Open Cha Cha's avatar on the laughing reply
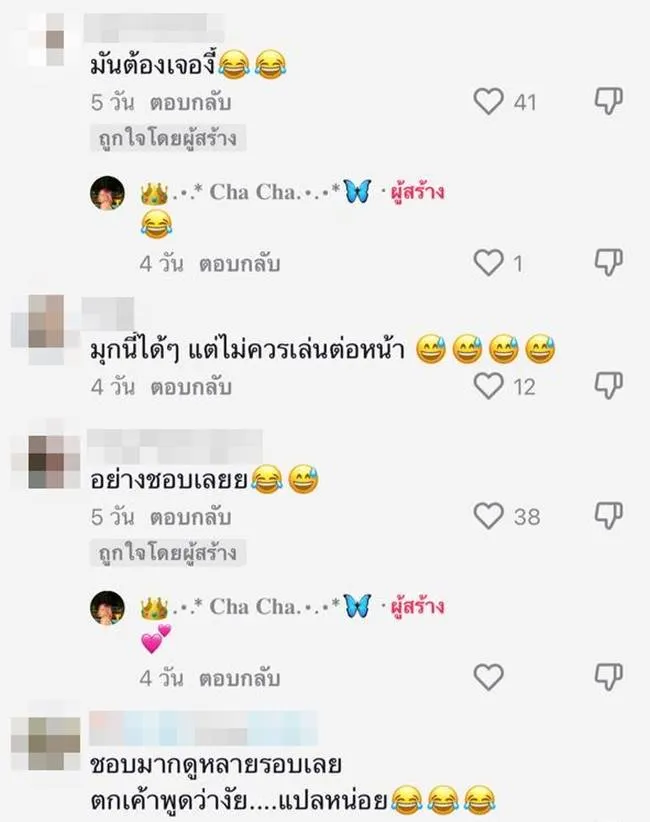 pos(108,193)
